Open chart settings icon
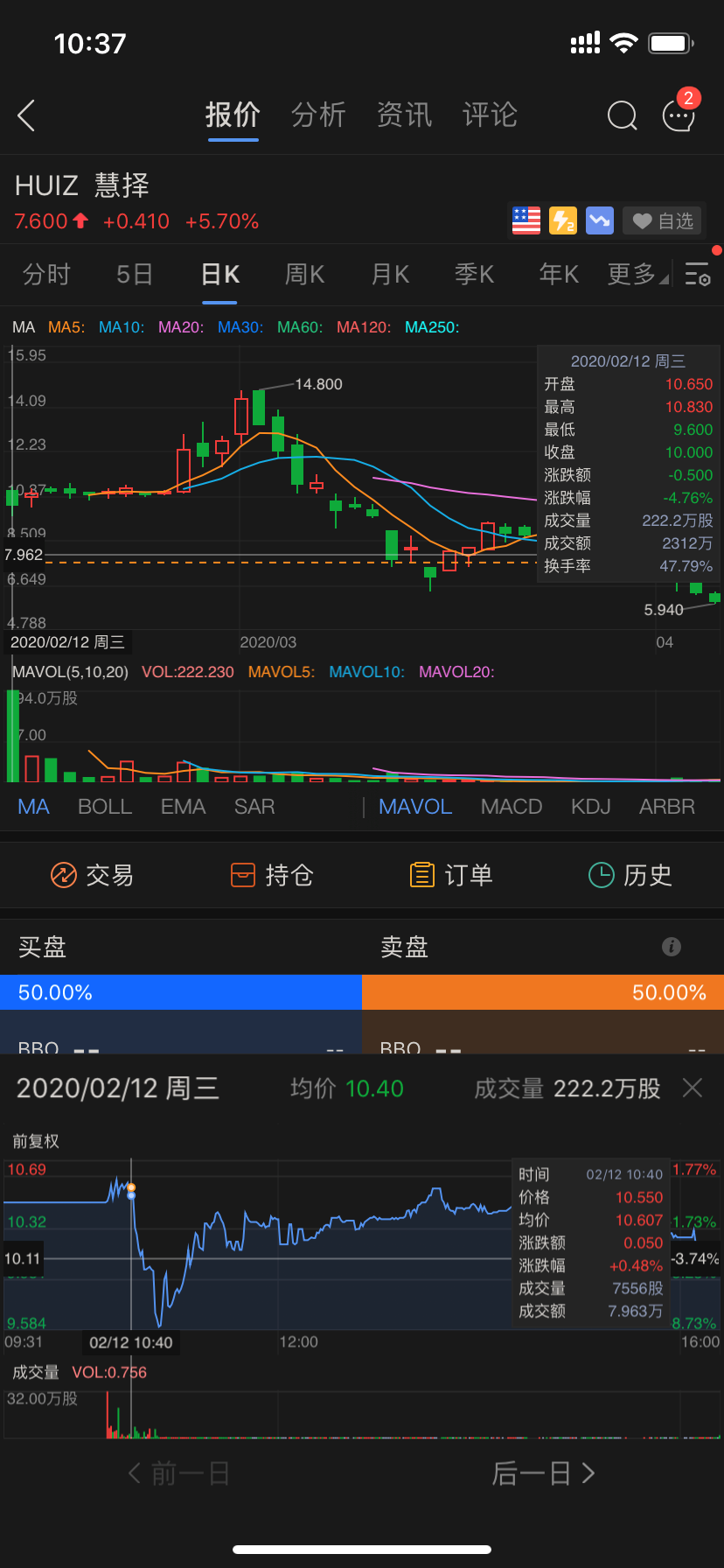Image resolution: width=724 pixels, height=1568 pixels. 698,275
